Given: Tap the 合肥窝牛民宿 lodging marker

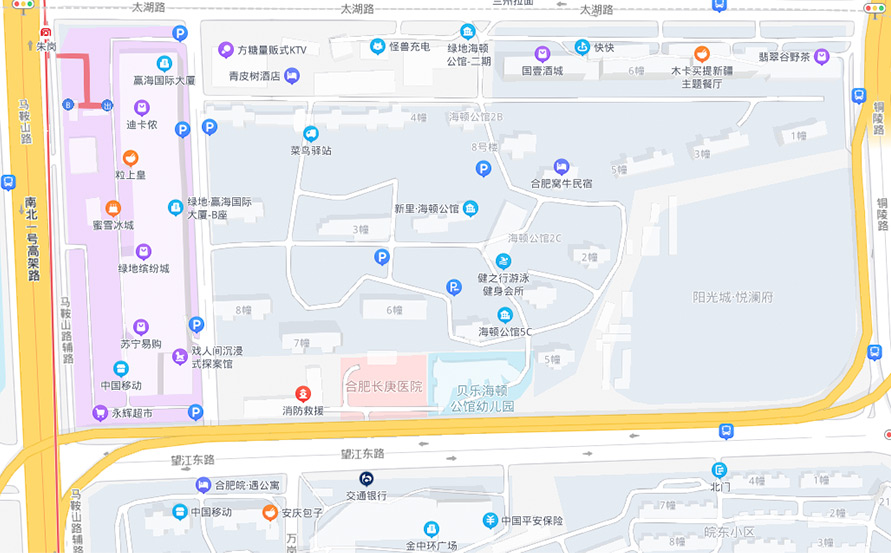Looking at the screenshot, I should (561, 167).
